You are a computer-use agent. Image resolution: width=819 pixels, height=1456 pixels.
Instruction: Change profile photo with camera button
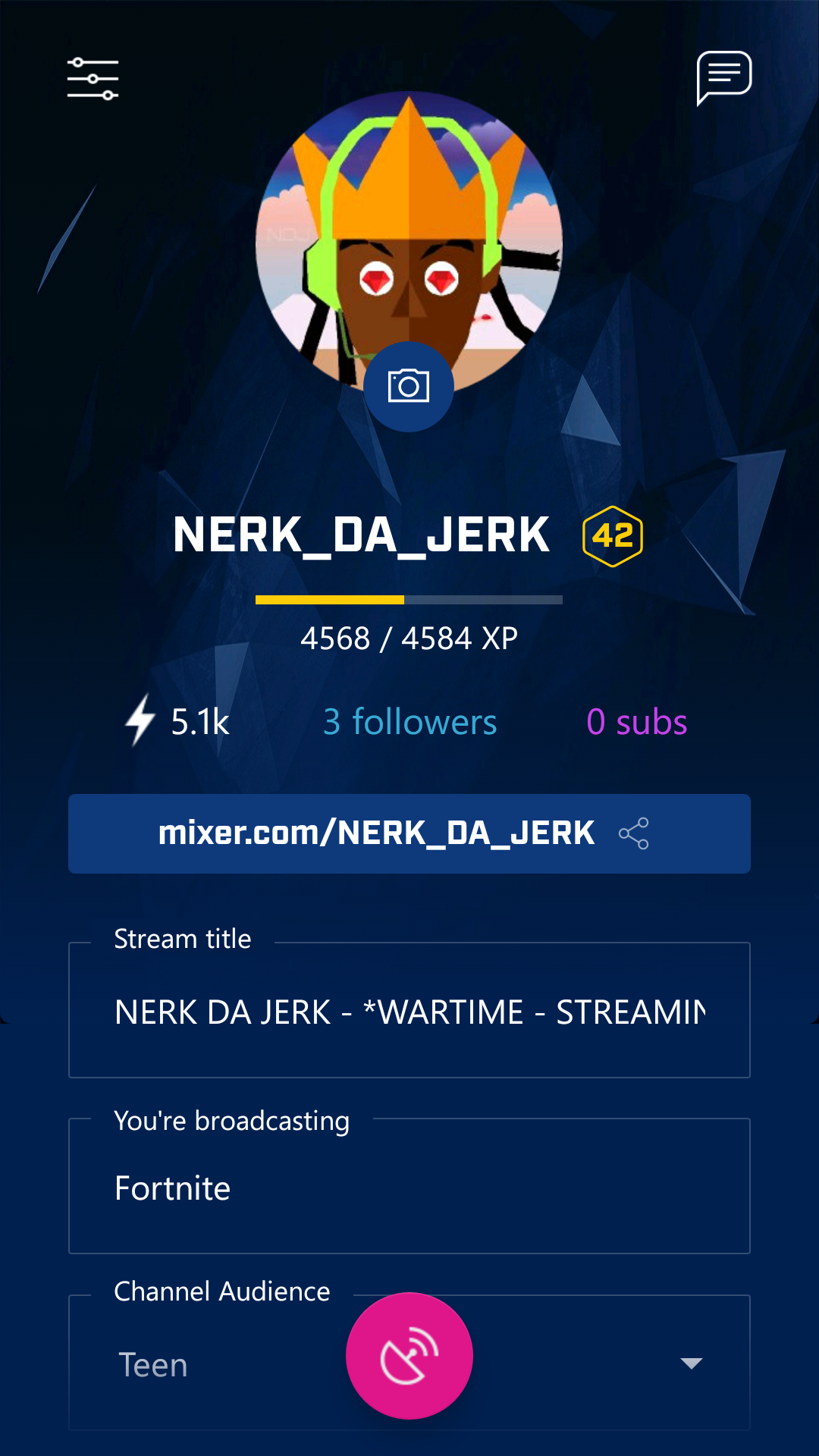409,387
